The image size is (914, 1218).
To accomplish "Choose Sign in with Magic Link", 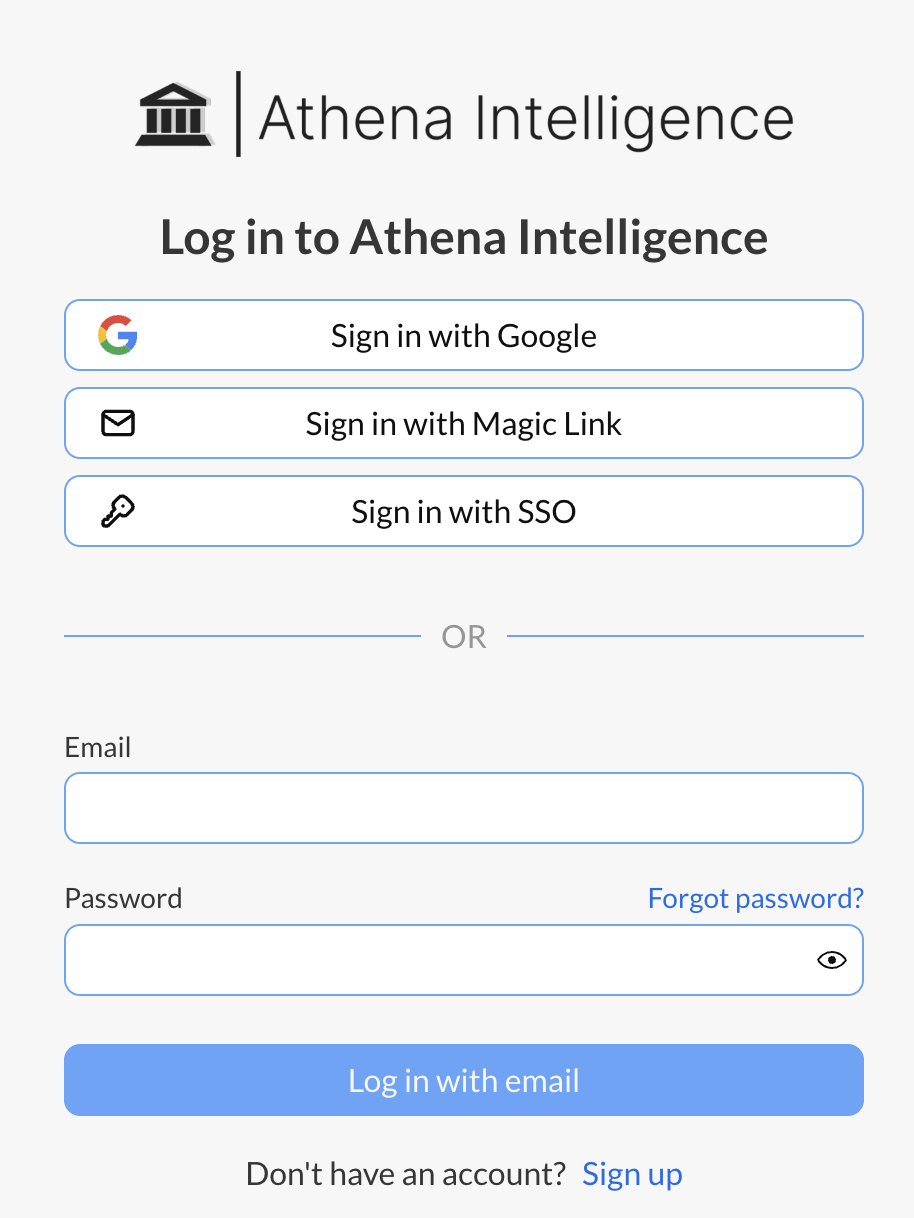I will coord(463,424).
